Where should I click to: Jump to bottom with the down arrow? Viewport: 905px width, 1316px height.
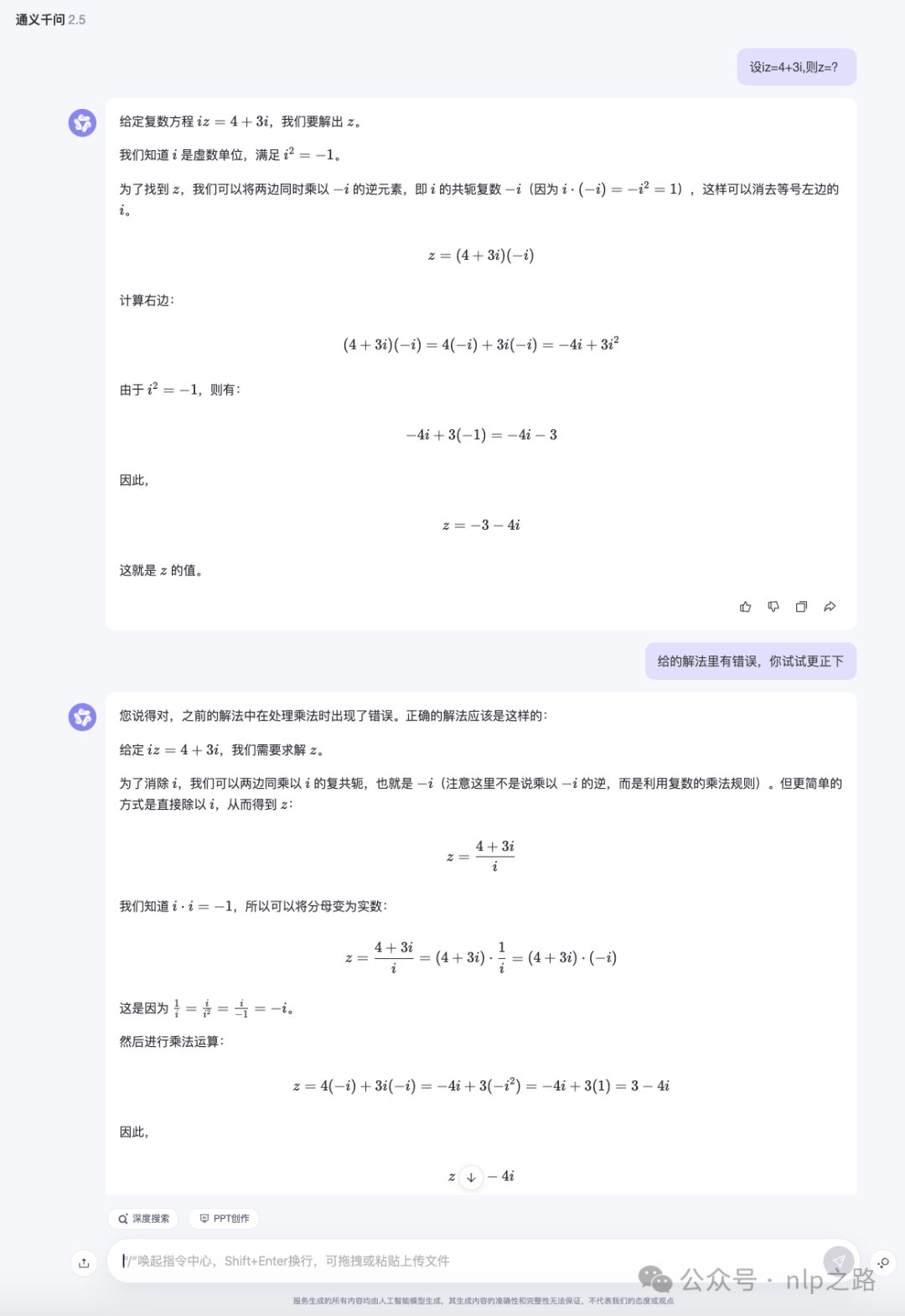click(471, 1177)
